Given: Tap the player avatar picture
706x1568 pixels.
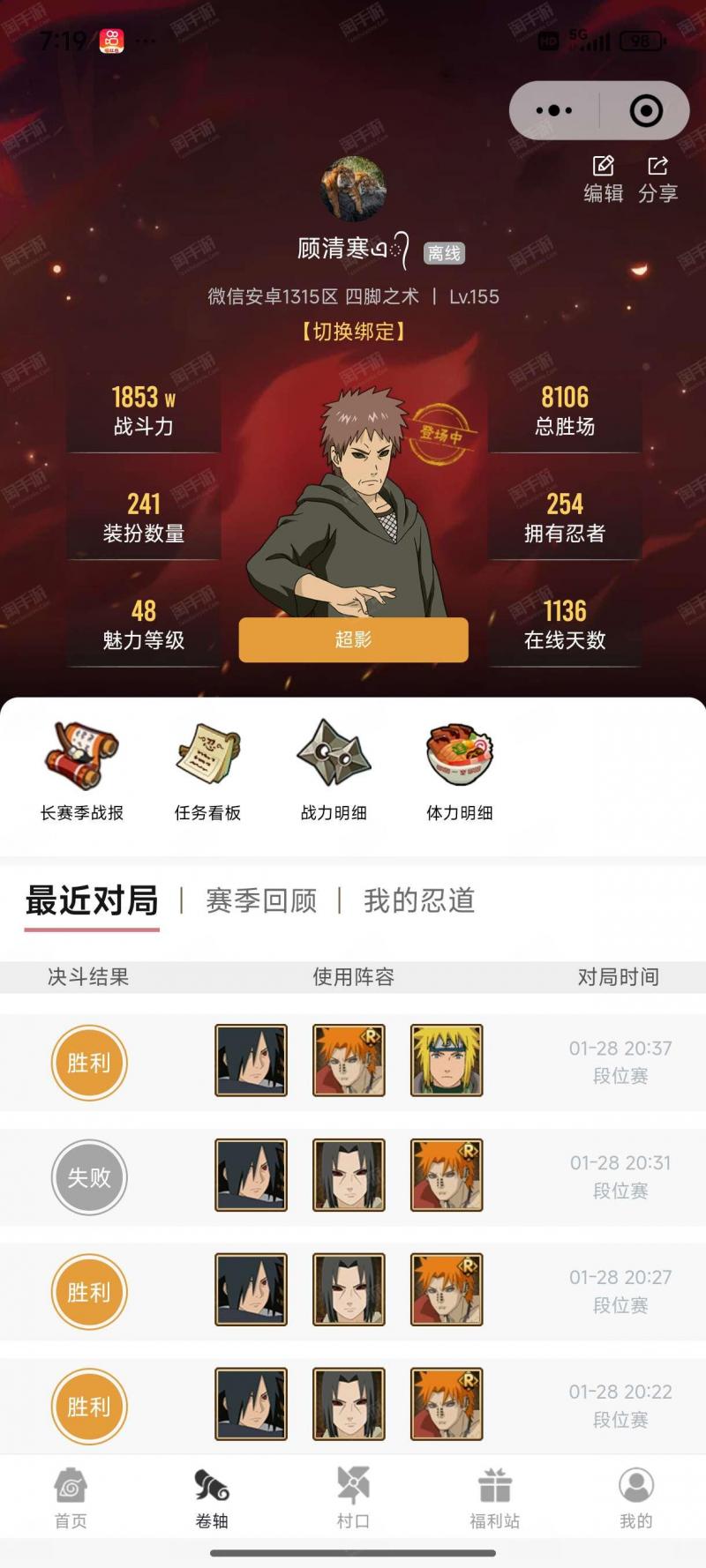Looking at the screenshot, I should [353, 190].
